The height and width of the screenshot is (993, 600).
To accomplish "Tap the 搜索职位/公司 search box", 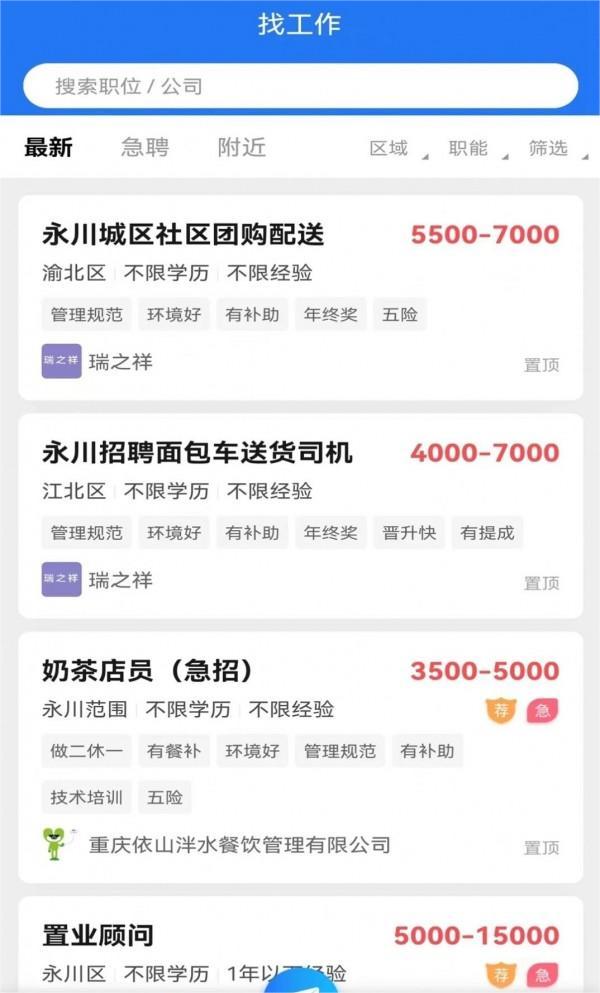I will (x=300, y=85).
